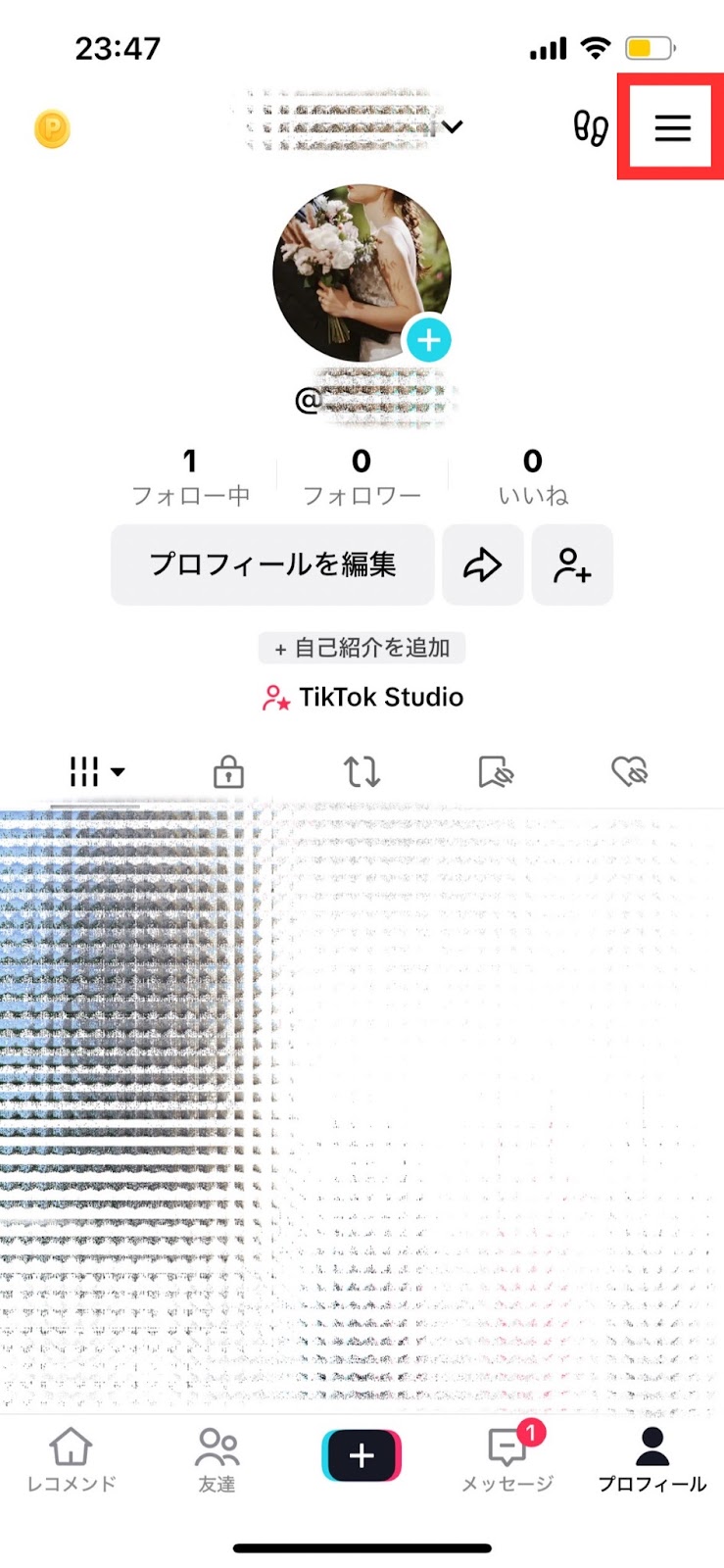Open the hidden liked videos tab
724x1568 pixels.
[x=629, y=771]
